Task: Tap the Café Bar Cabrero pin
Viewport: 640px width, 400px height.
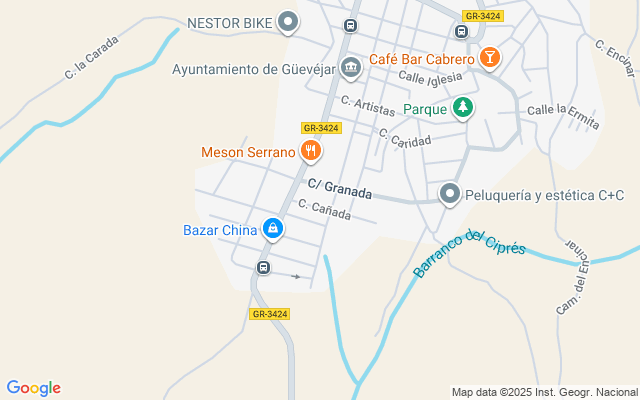Action: [489, 58]
